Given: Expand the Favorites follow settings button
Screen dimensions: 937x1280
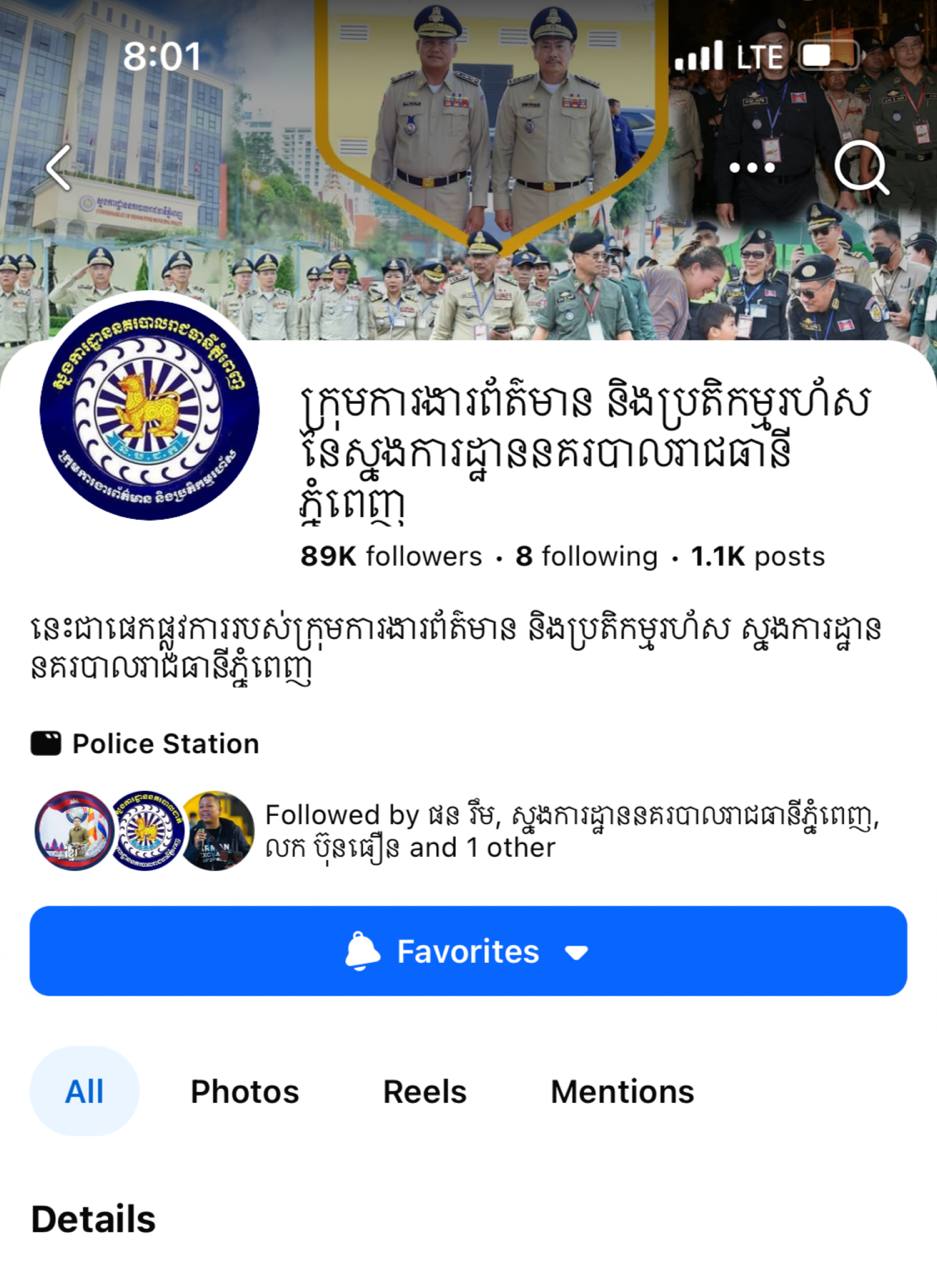Looking at the screenshot, I should pyautogui.click(x=468, y=951).
